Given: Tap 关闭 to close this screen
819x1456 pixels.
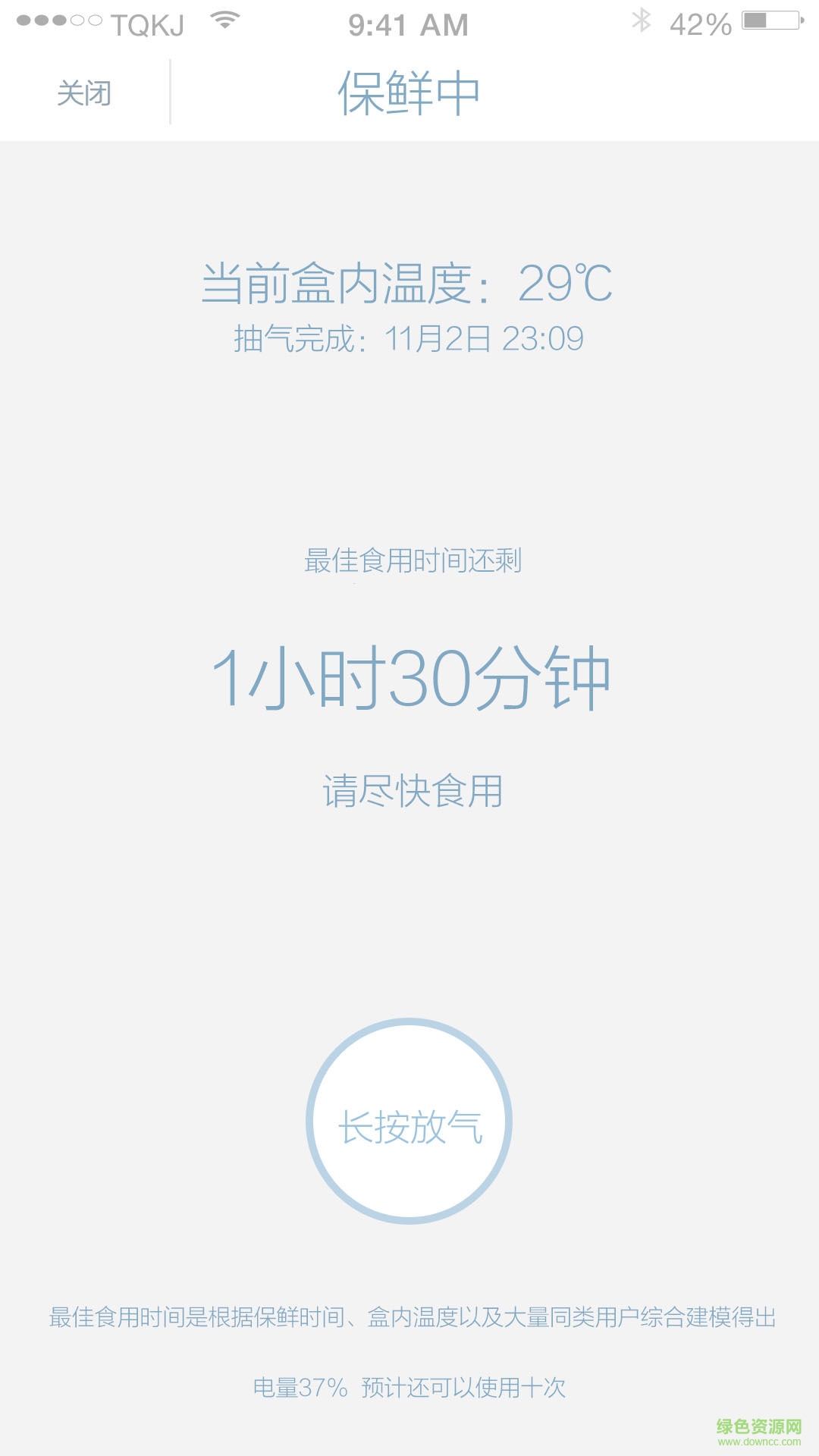Looking at the screenshot, I should [x=85, y=94].
